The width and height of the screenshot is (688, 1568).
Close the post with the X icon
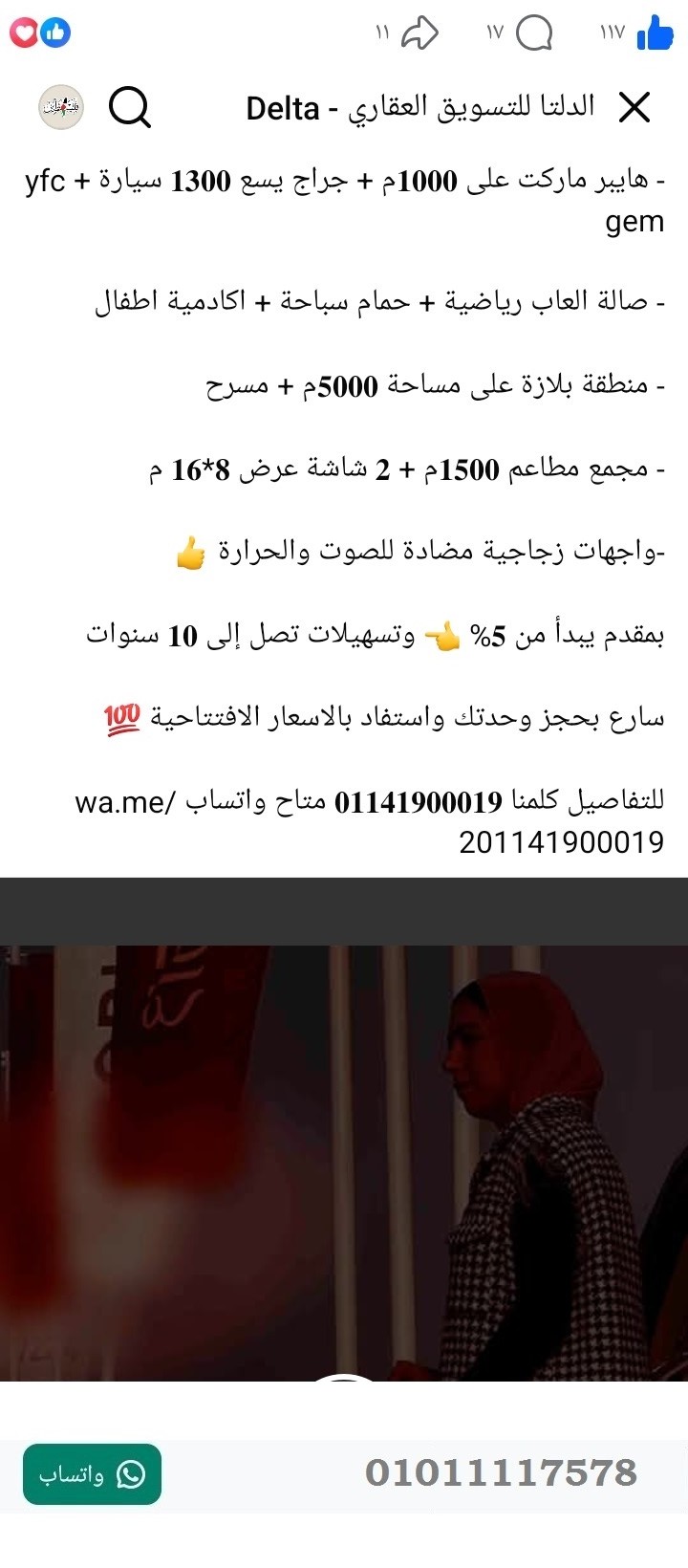(634, 107)
